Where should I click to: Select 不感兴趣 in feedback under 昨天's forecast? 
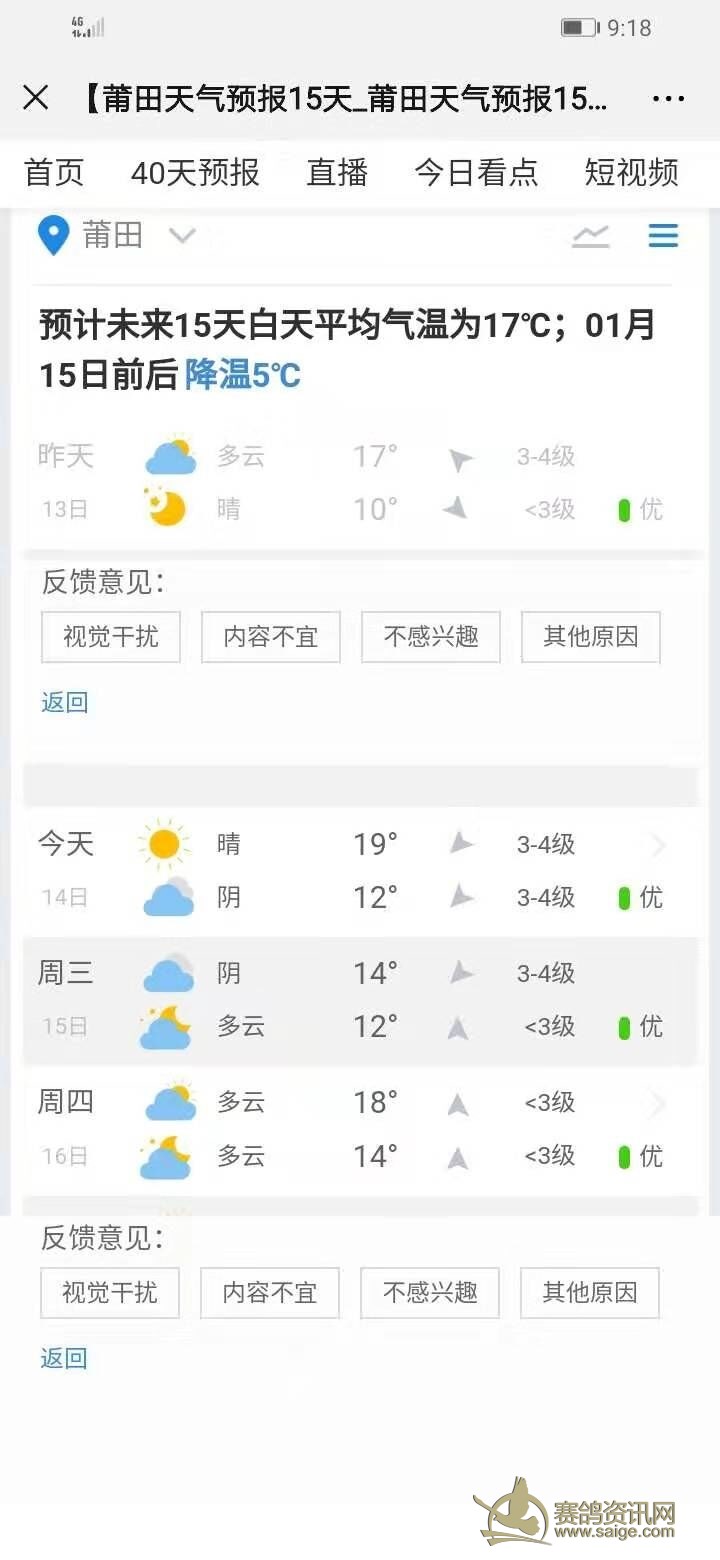click(431, 637)
